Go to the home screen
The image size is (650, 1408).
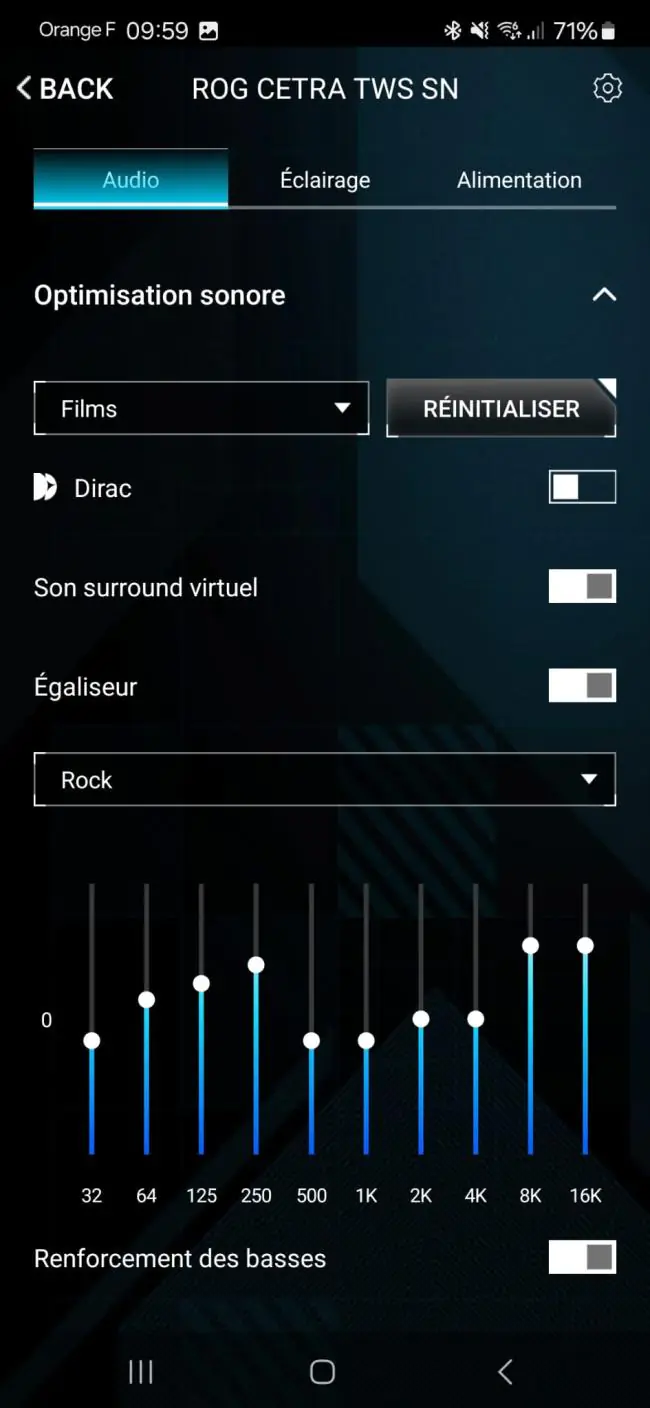click(322, 1372)
